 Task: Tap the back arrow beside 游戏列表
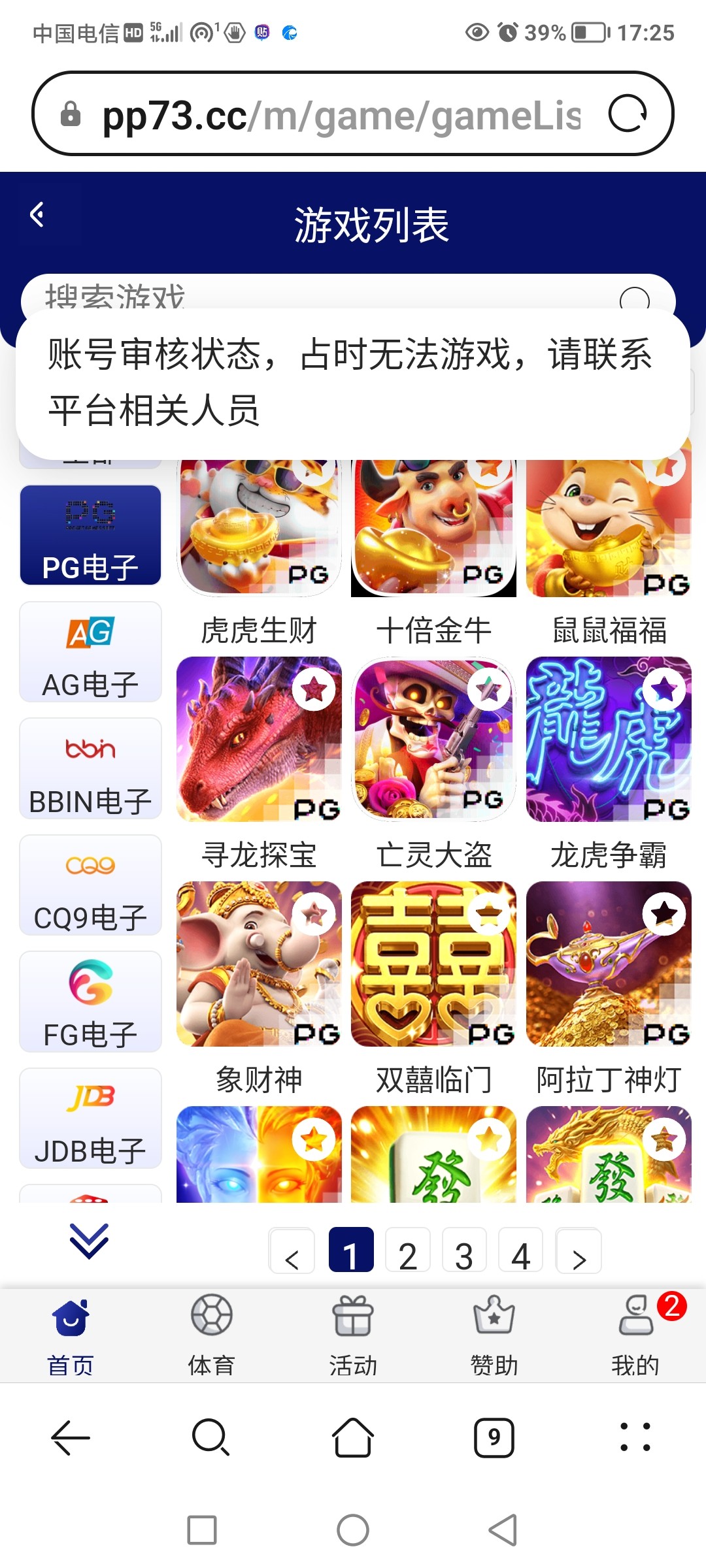click(x=37, y=214)
